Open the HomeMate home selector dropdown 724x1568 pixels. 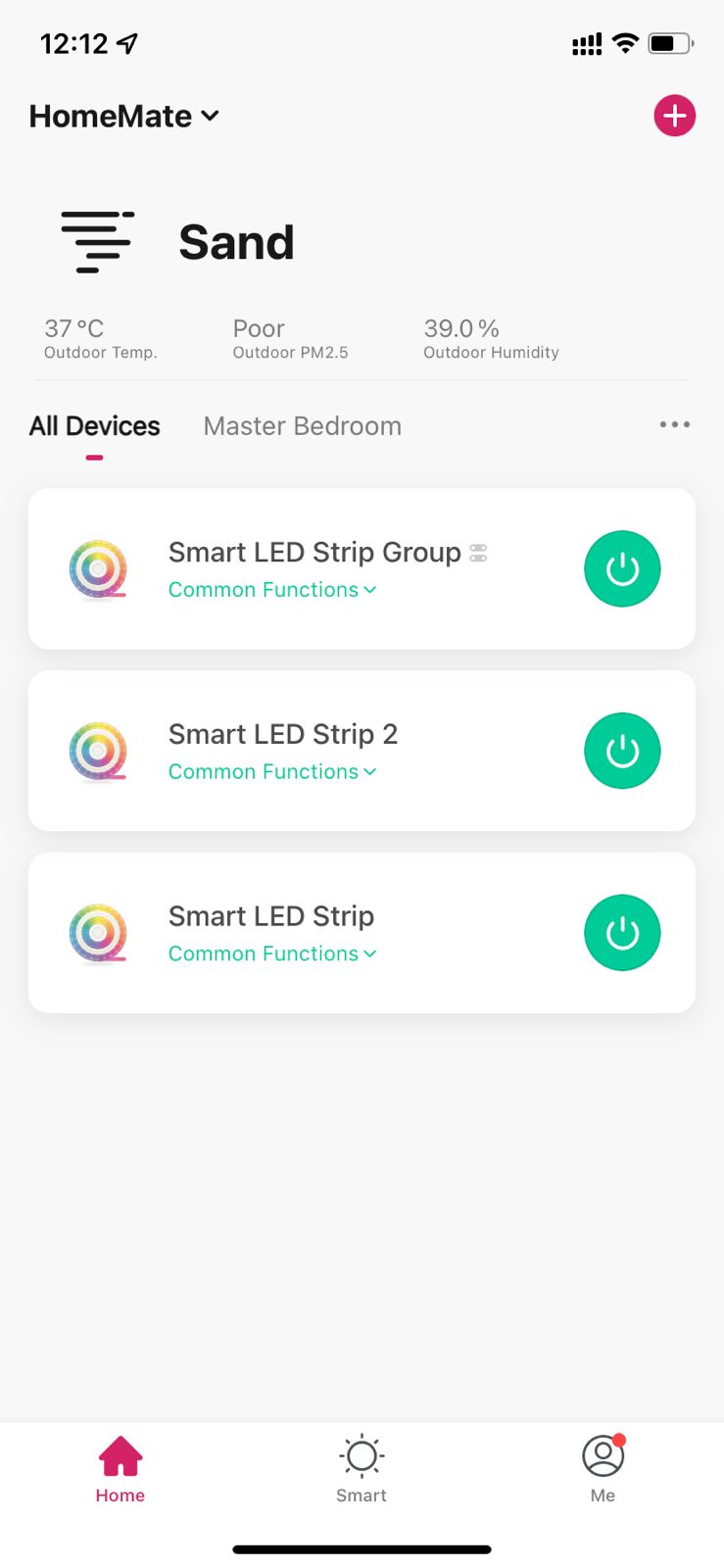(x=123, y=116)
